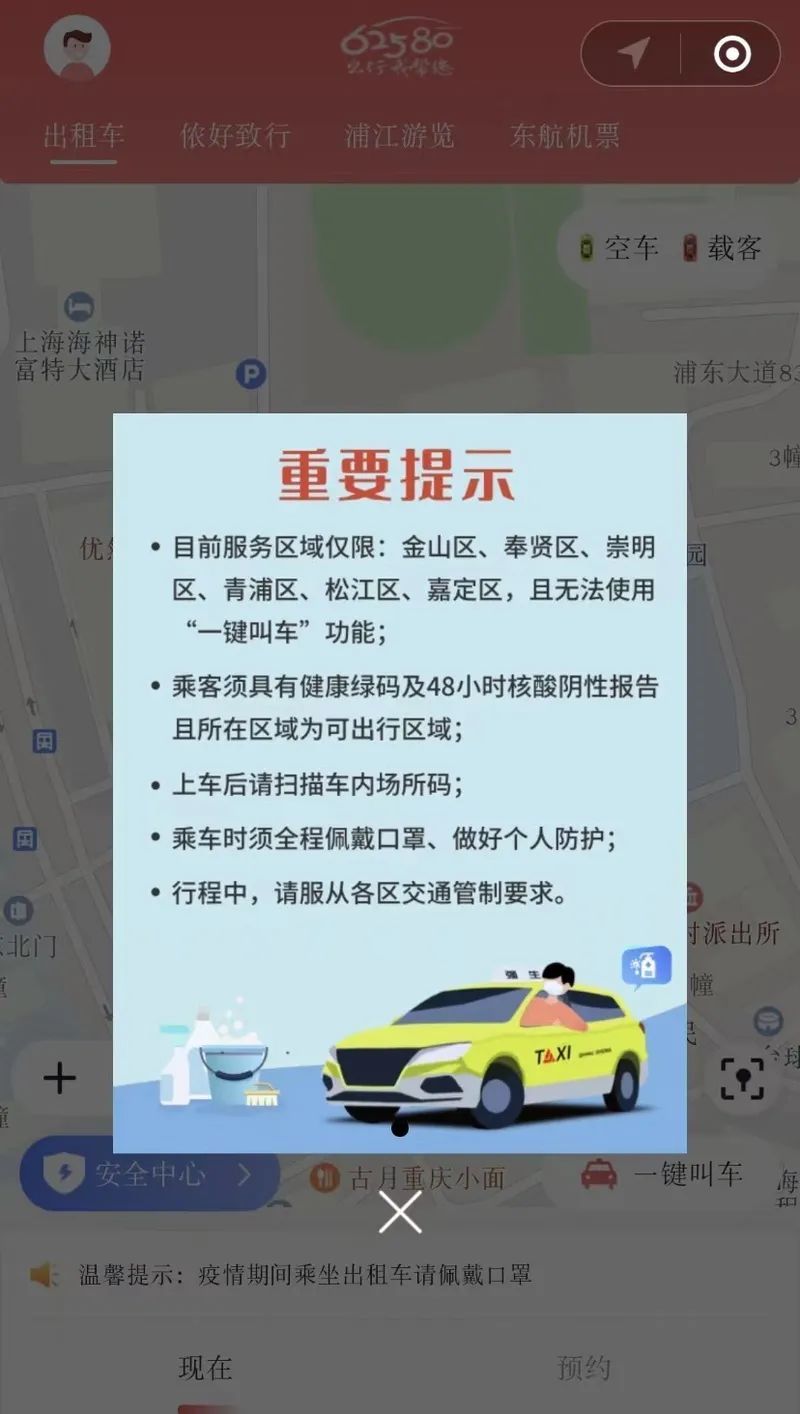
Task: Switch to the 出租车 tab
Action: click(83, 136)
